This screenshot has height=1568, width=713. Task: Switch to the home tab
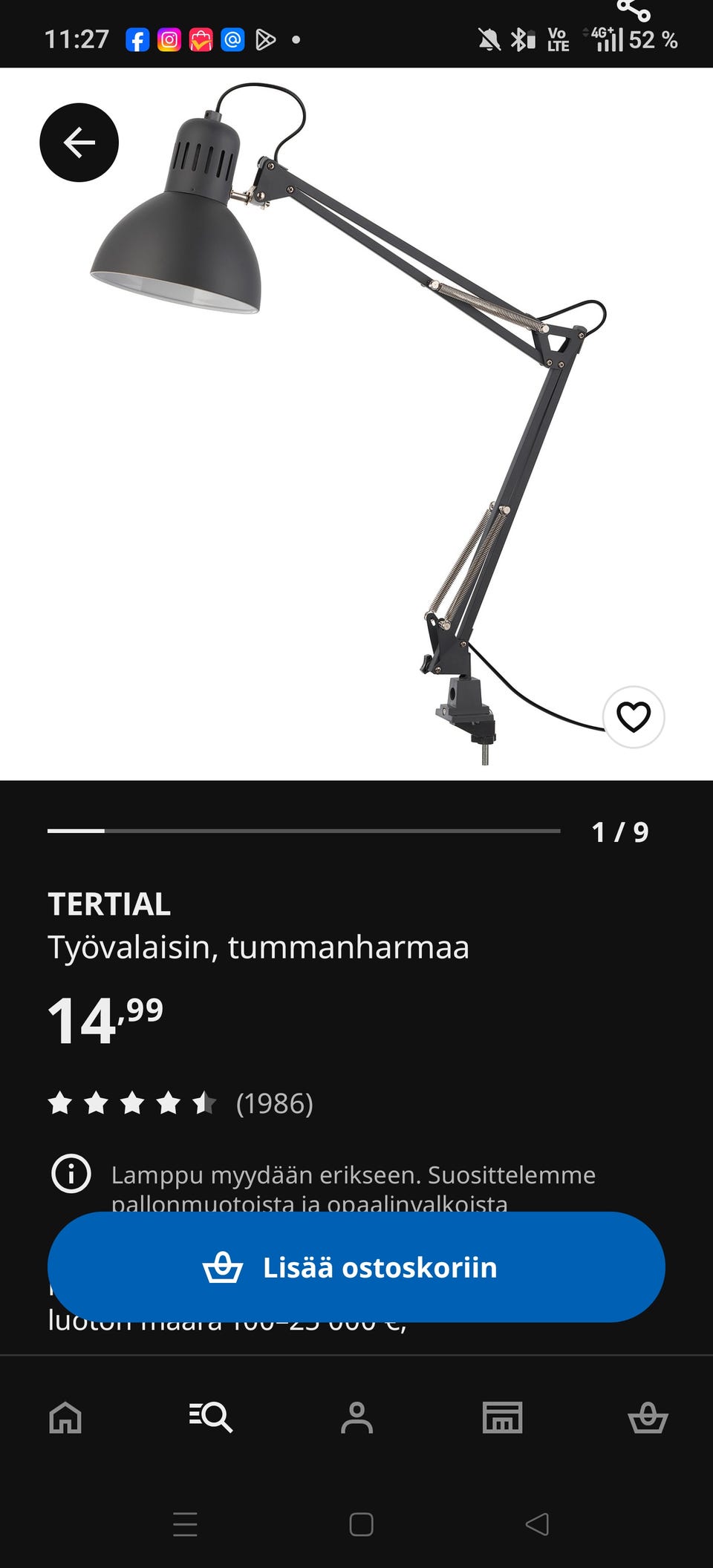pyautogui.click(x=65, y=1417)
